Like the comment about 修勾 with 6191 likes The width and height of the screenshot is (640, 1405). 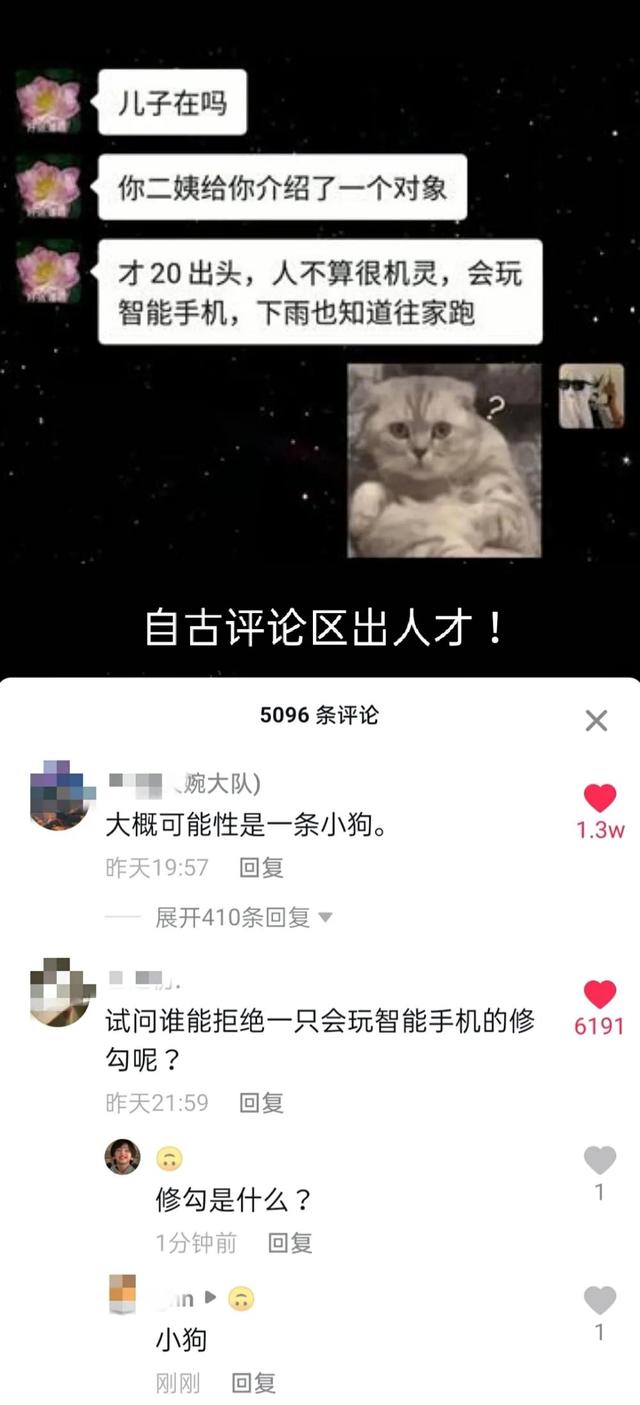point(600,994)
